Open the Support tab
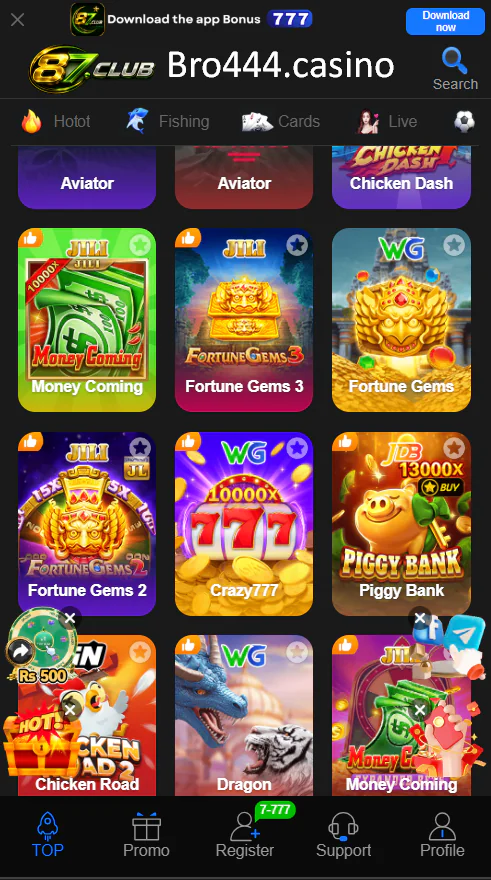Image resolution: width=491 pixels, height=880 pixels. [343, 836]
